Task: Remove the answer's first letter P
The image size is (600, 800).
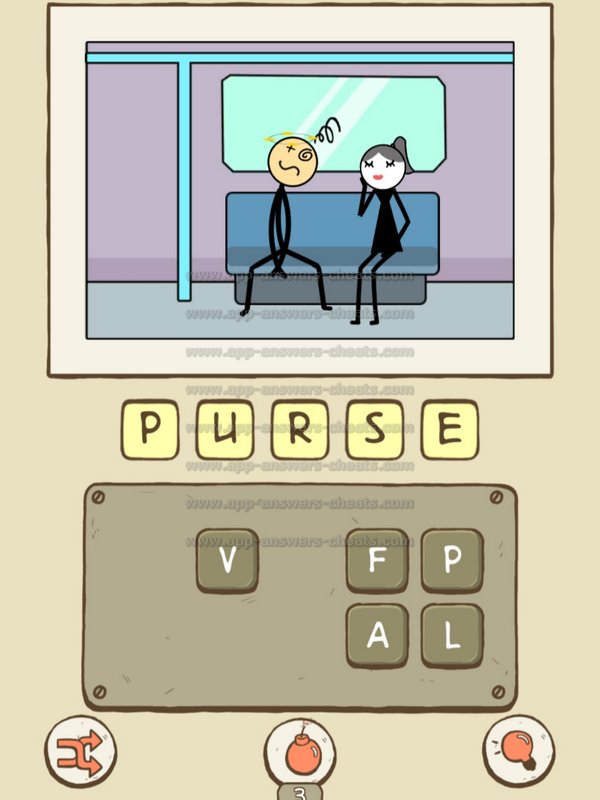Action: (150, 430)
